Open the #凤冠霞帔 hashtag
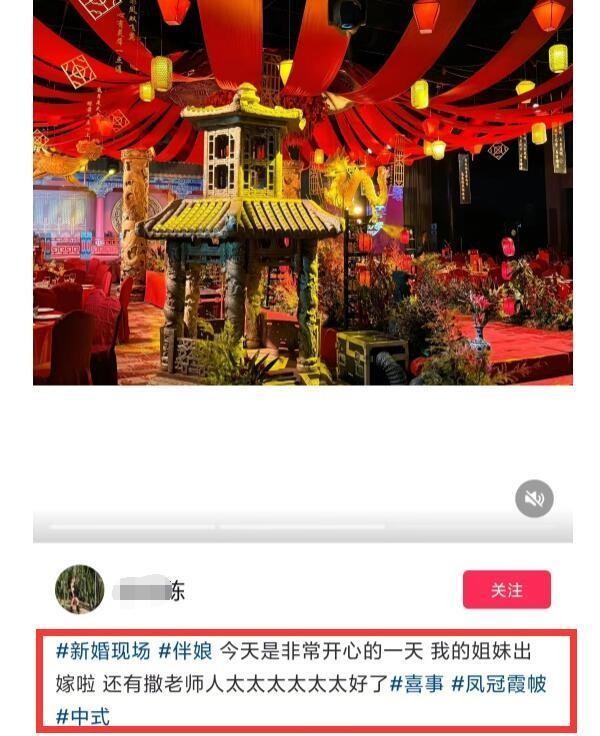 pos(498,684)
